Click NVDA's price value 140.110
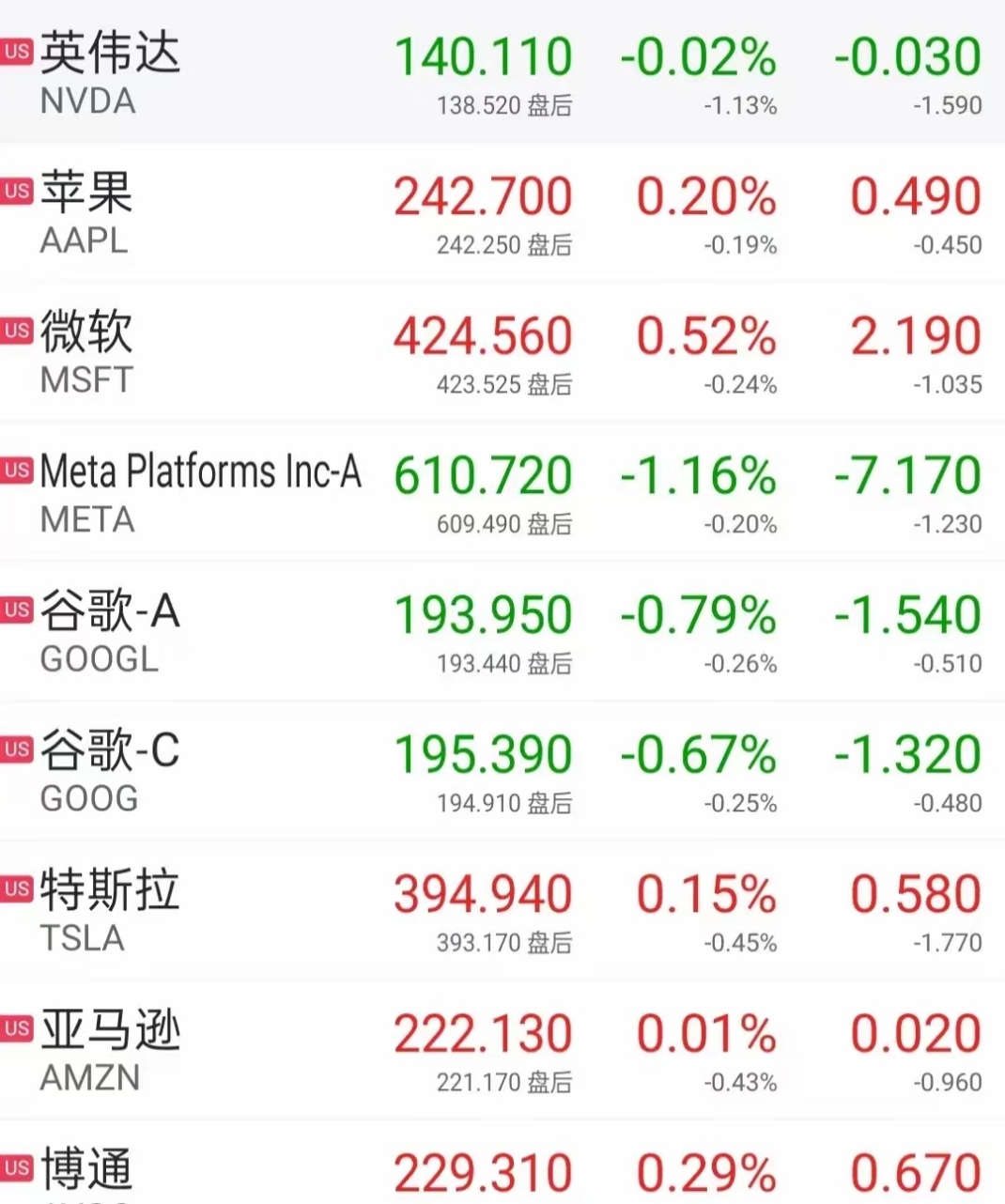 tap(483, 54)
